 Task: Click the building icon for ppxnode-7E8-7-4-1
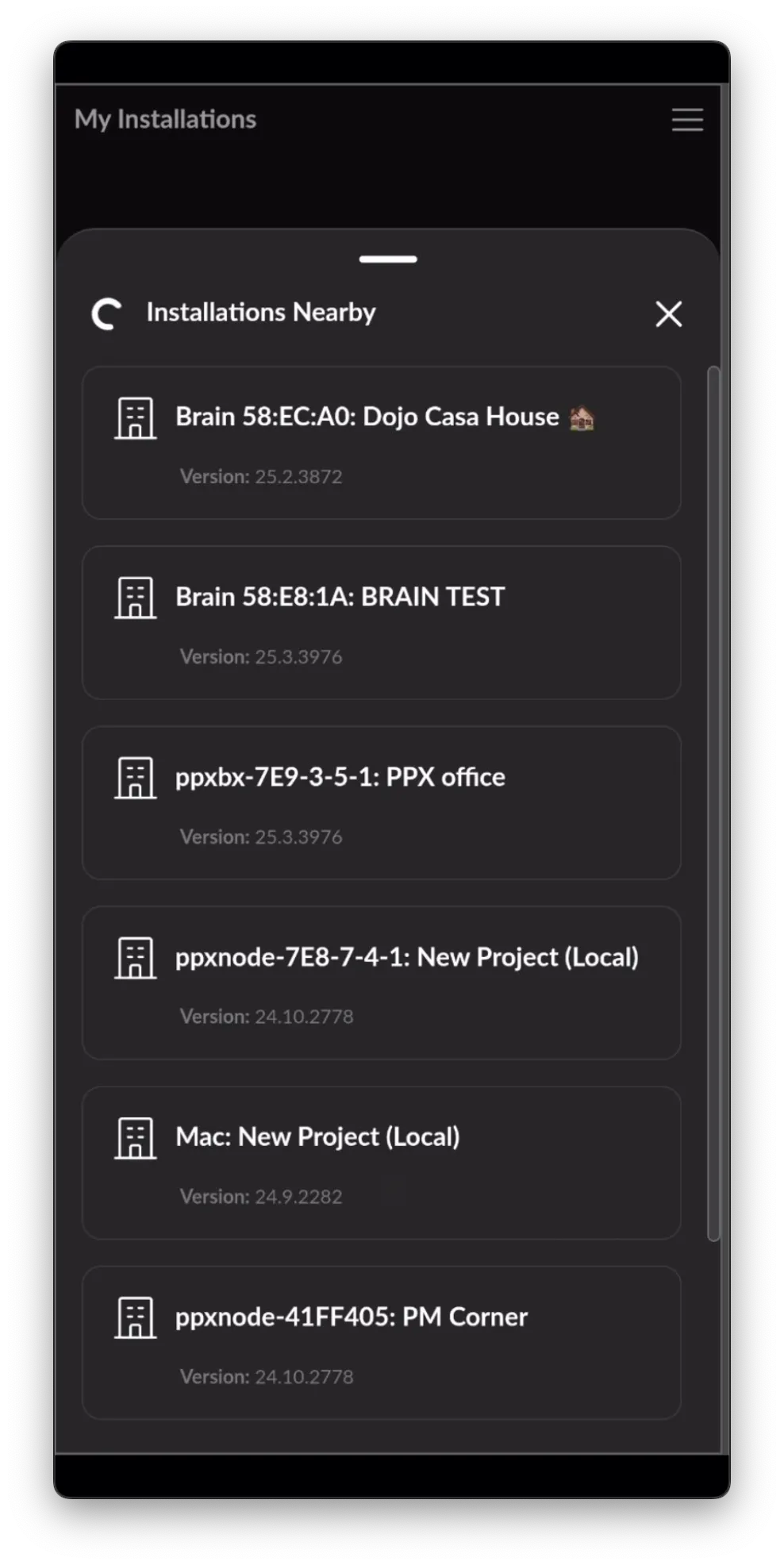[135, 958]
